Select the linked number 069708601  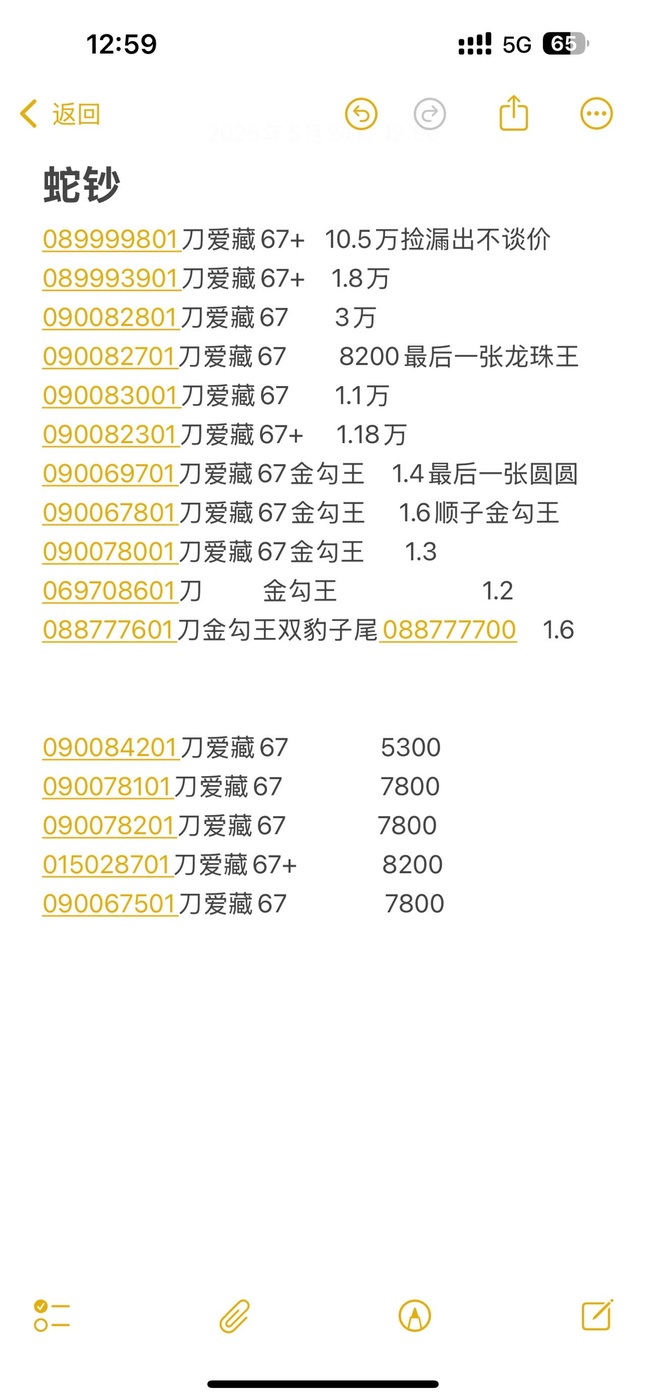(x=110, y=591)
